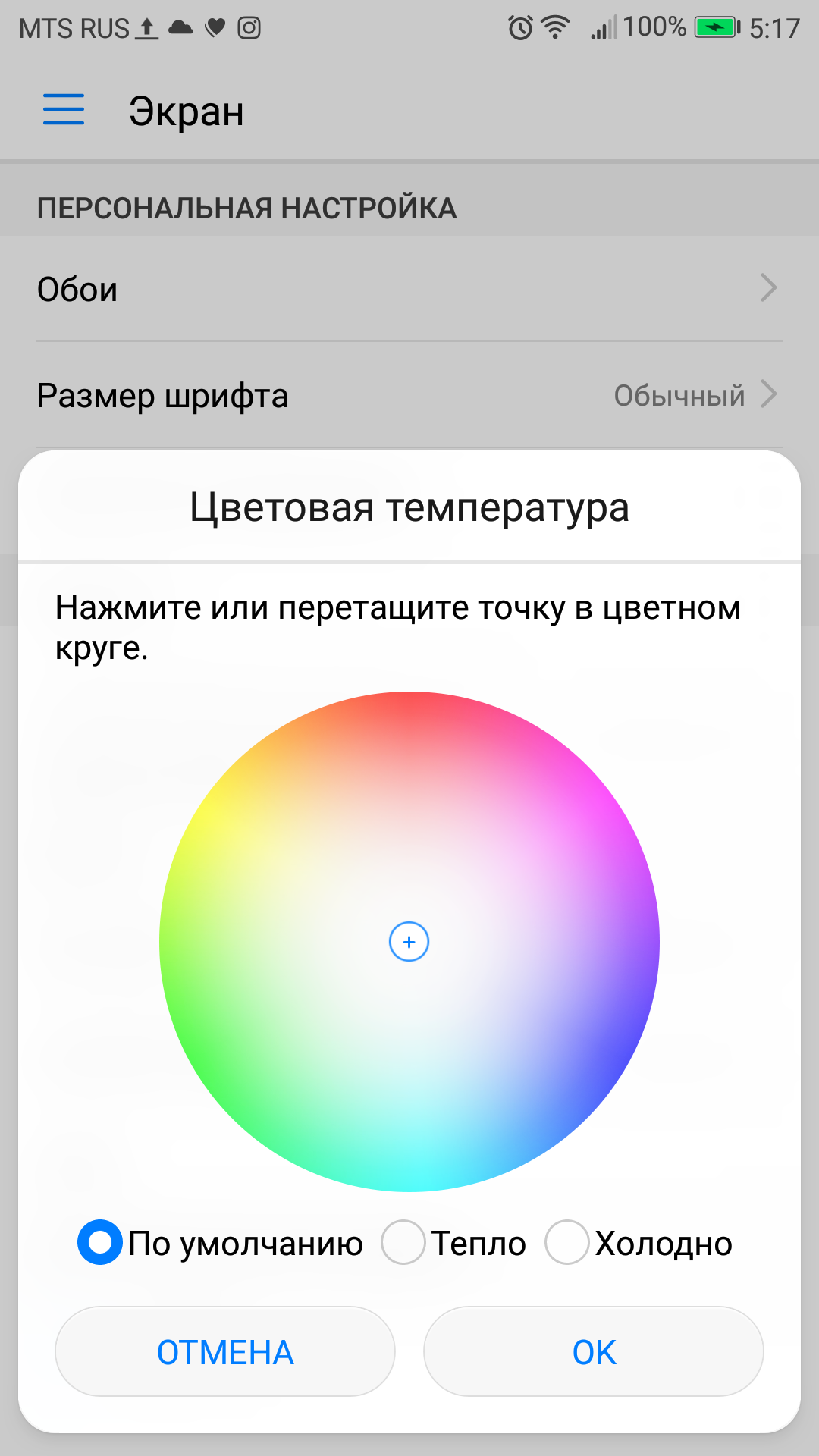
Task: Tap the center point of the color wheel
Action: point(409,942)
